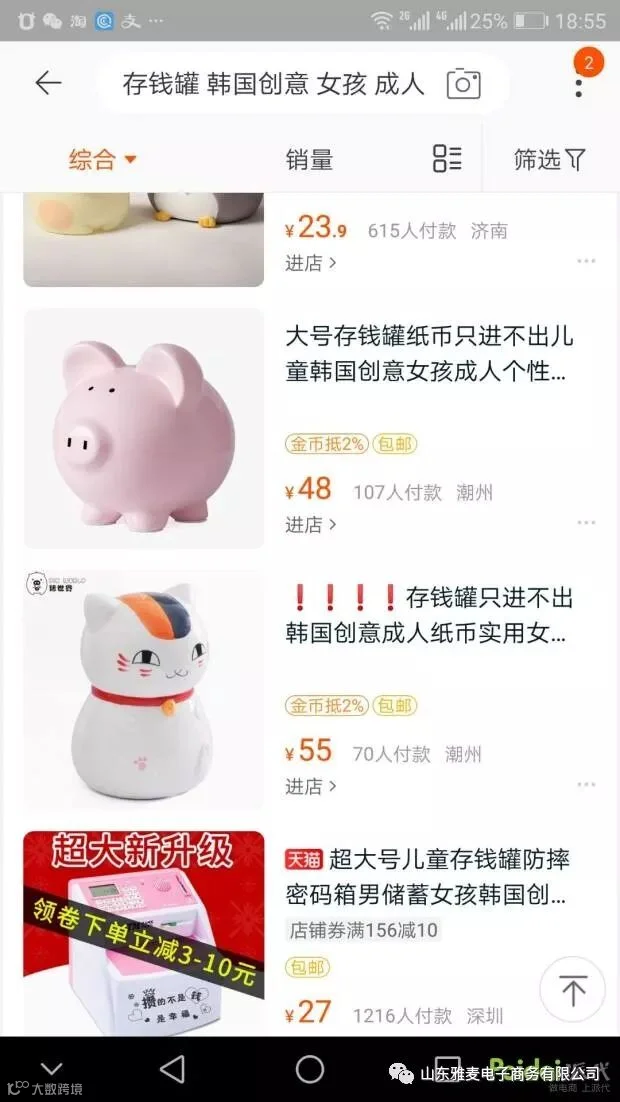Open more options for the ¥23.9 item

[586, 261]
